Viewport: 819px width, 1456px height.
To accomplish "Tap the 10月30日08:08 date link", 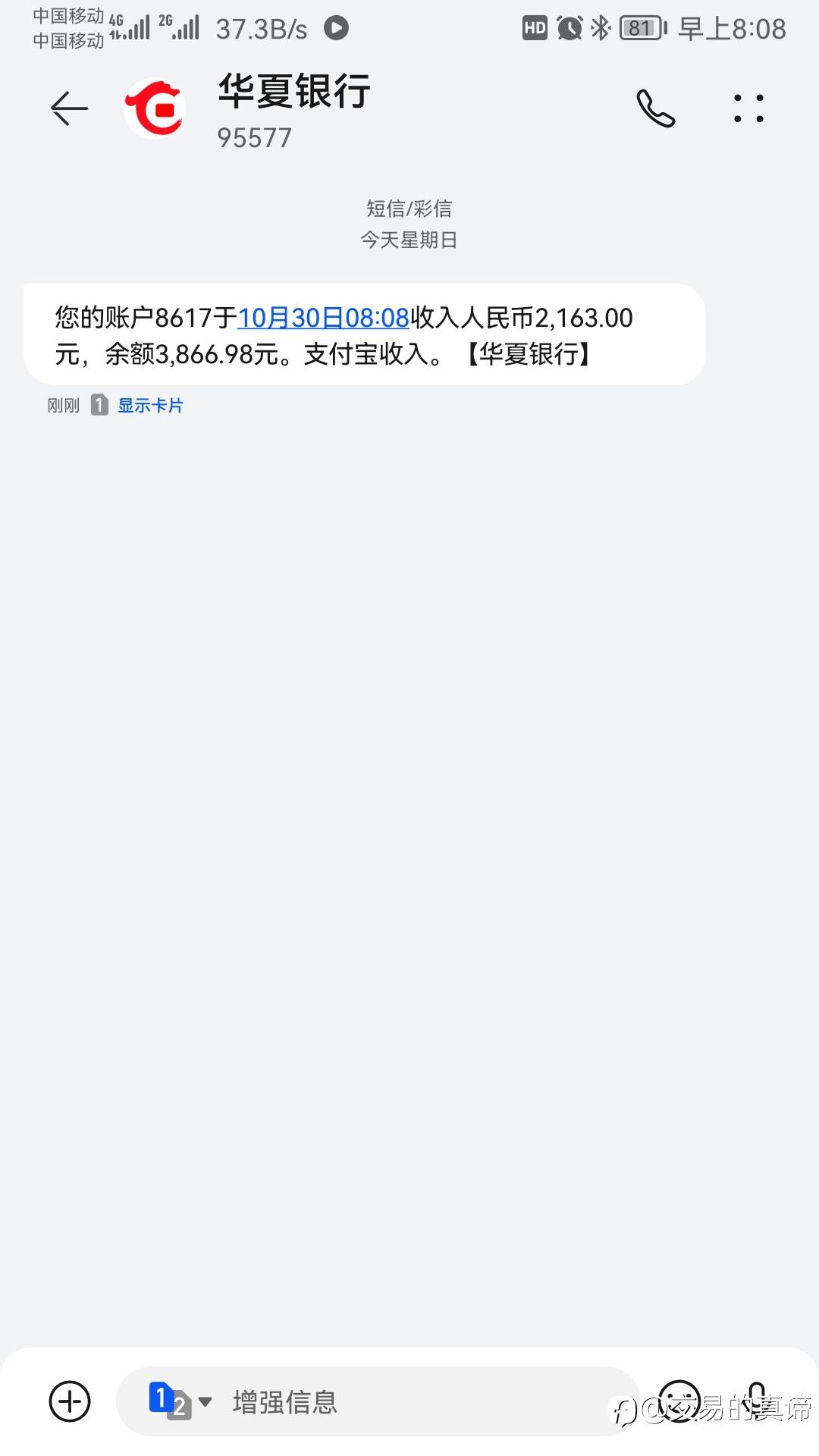I will (x=324, y=318).
